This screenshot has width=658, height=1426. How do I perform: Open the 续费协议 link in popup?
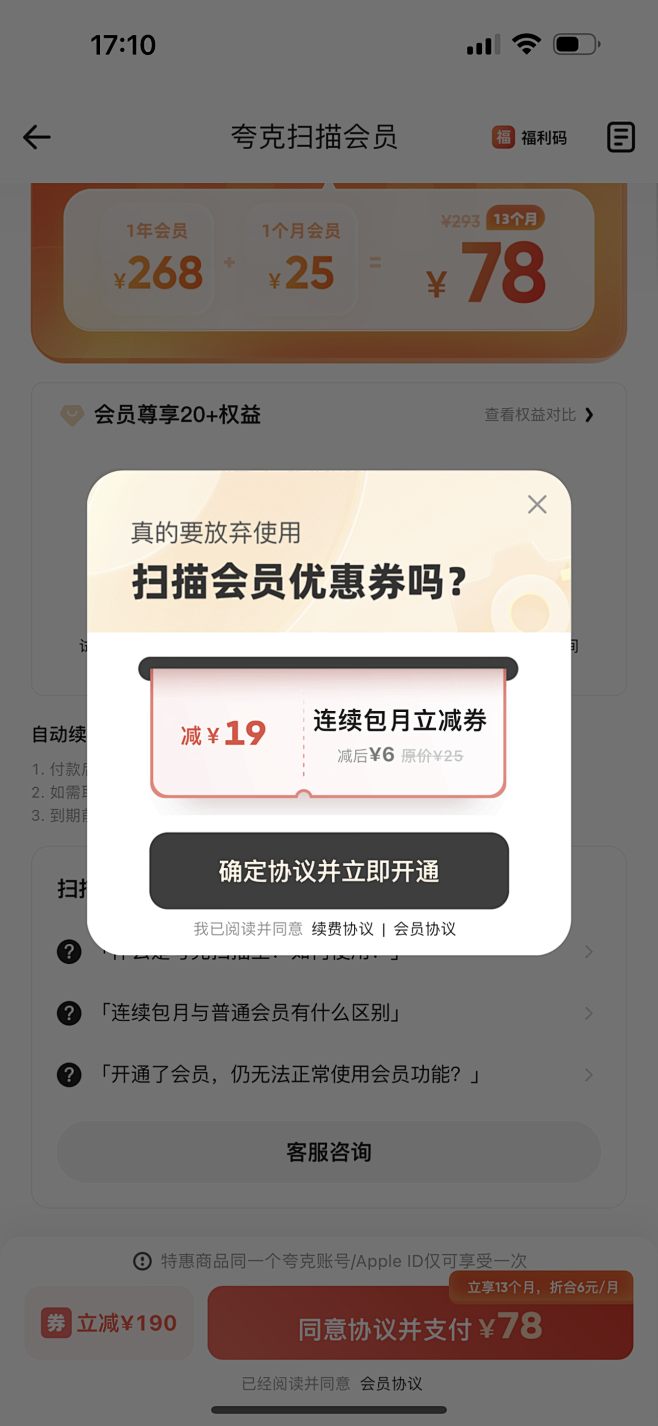click(342, 929)
